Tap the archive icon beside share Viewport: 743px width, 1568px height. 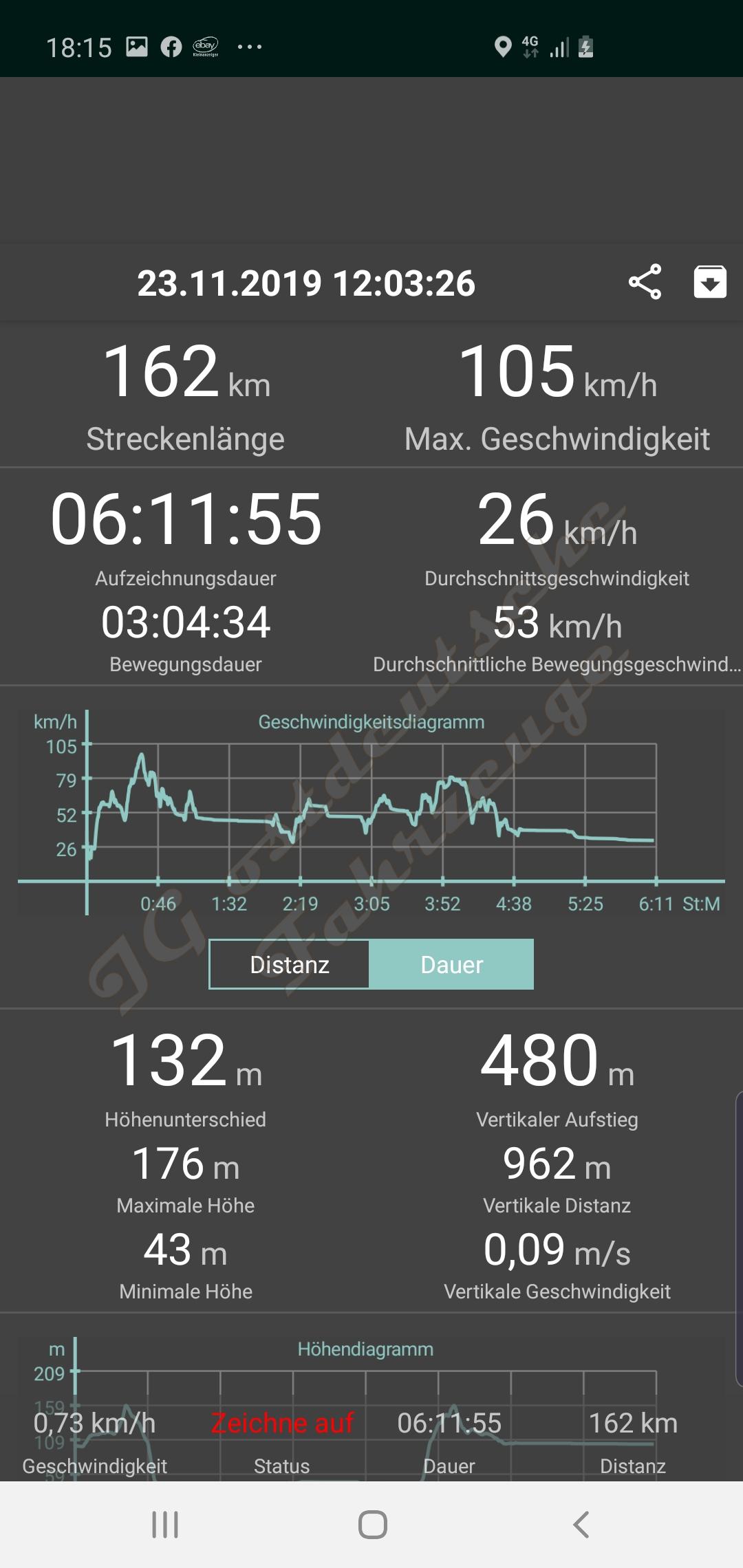pos(710,282)
